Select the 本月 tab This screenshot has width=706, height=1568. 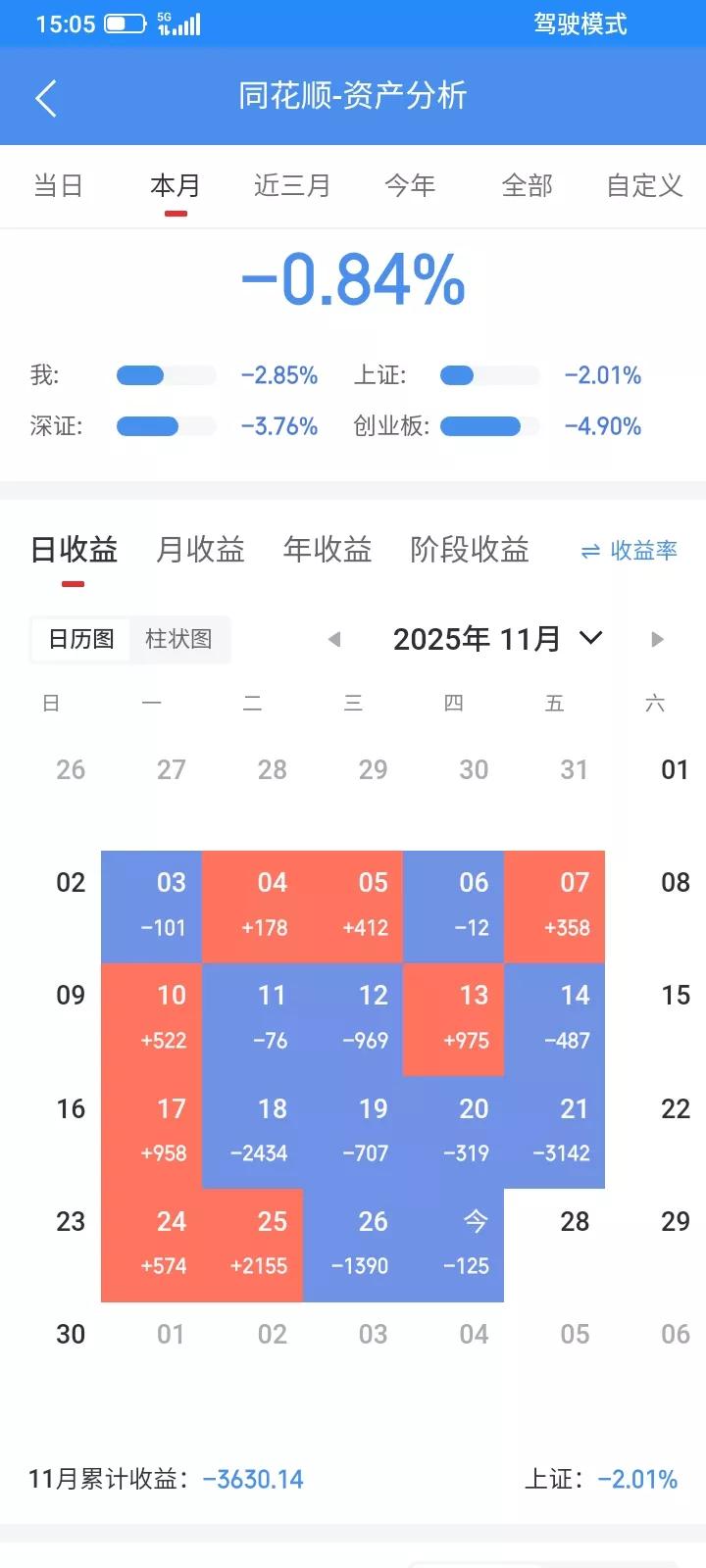176,185
